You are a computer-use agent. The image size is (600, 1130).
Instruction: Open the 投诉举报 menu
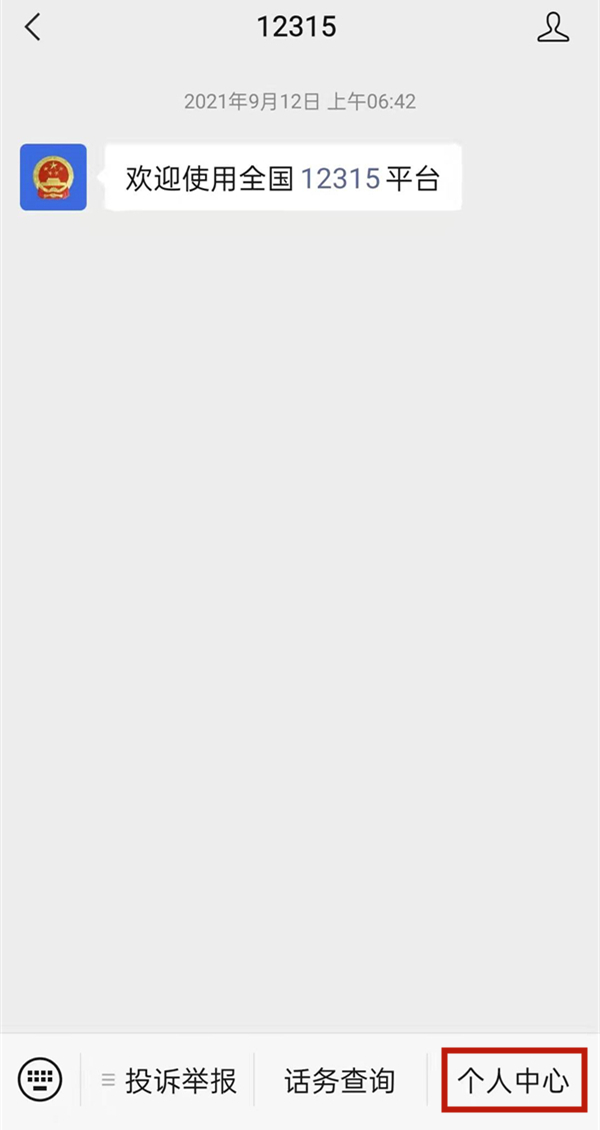tap(169, 1080)
